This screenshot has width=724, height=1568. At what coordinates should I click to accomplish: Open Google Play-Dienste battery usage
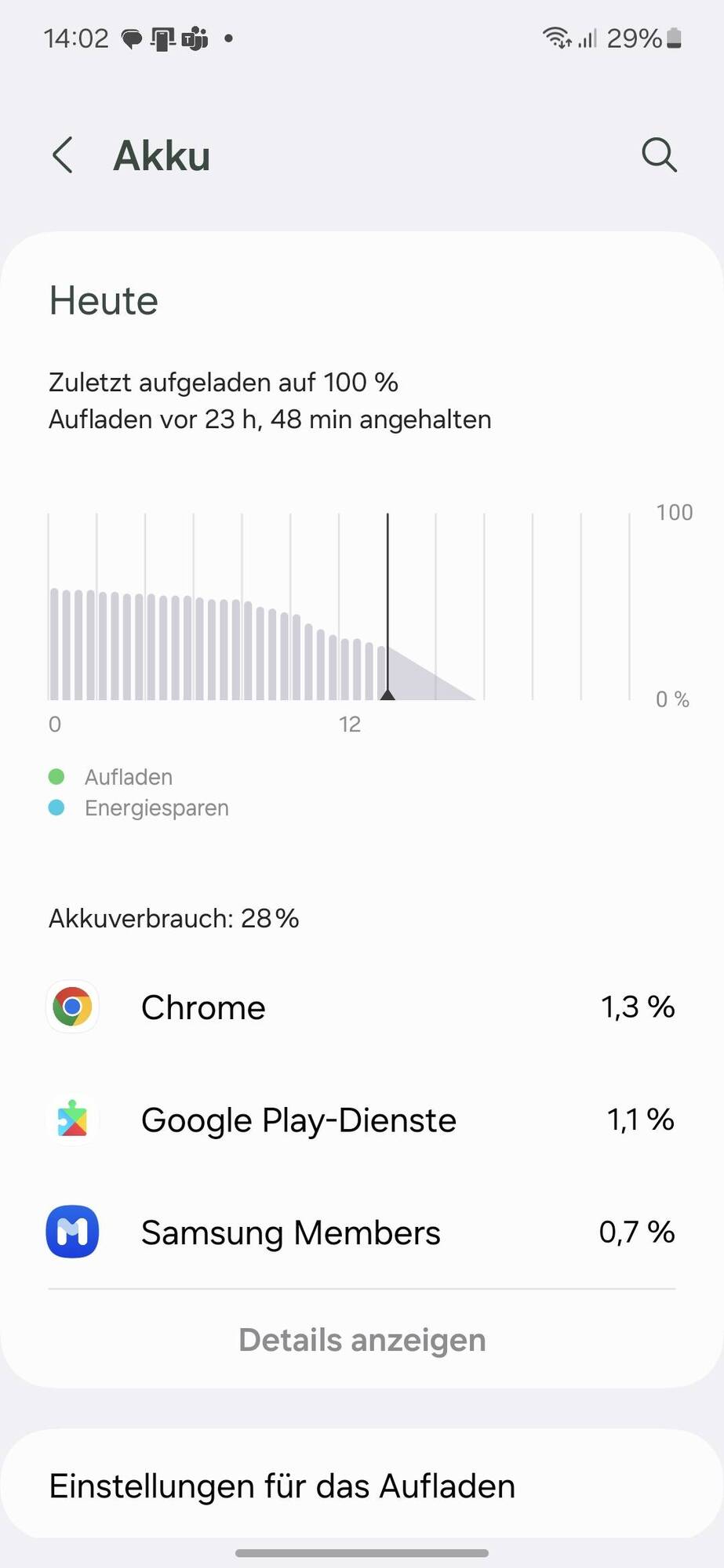[x=361, y=1120]
